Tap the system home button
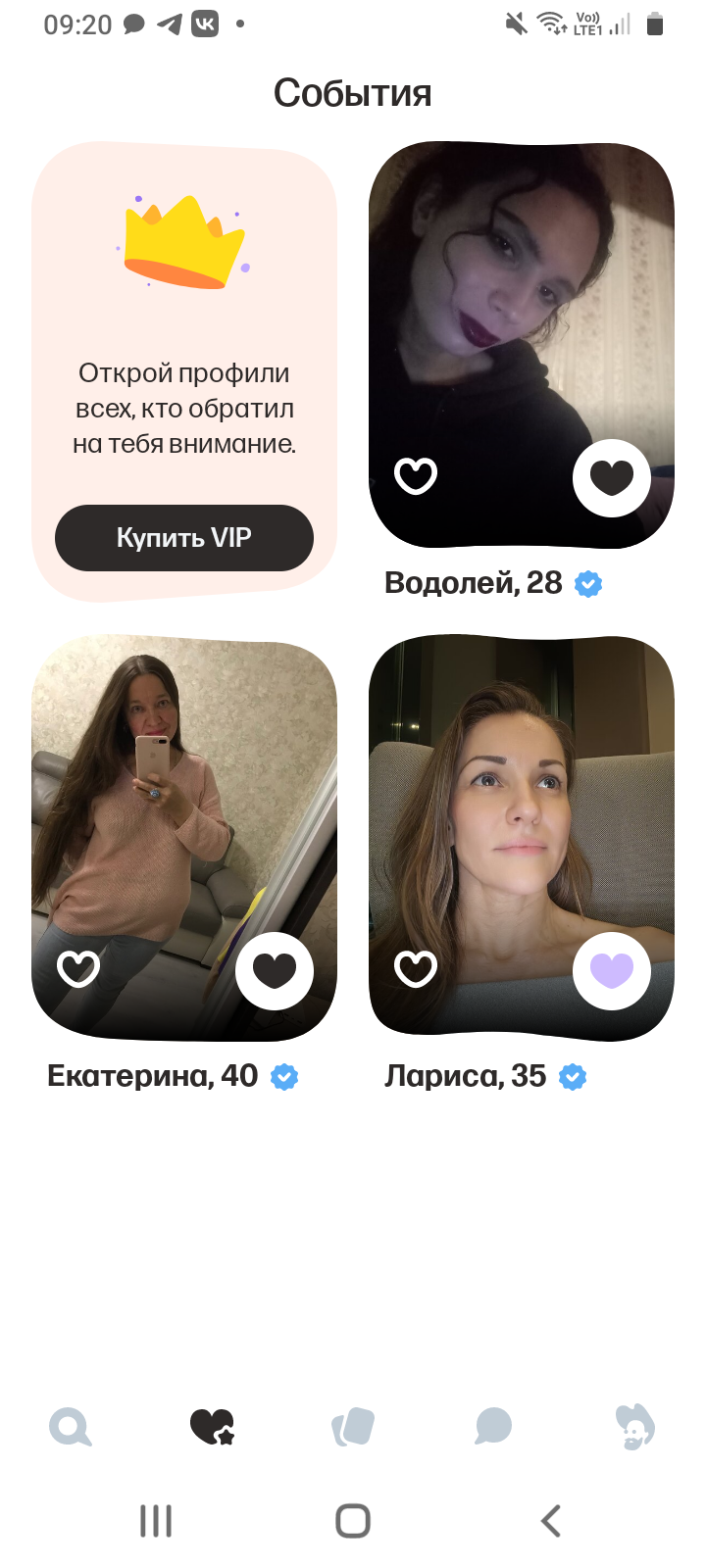706x1568 pixels. pyautogui.click(x=353, y=1521)
